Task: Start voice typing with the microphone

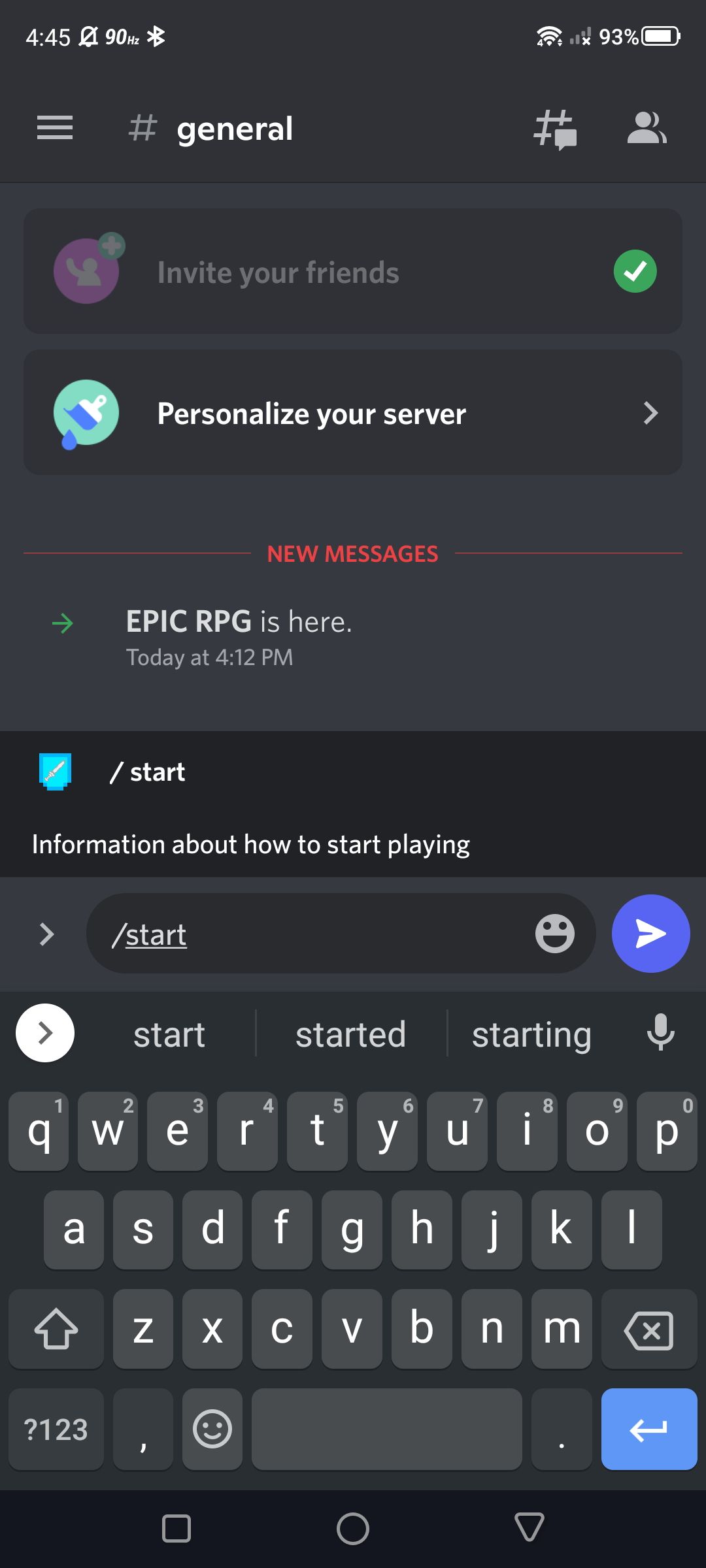Action: pos(662,1033)
